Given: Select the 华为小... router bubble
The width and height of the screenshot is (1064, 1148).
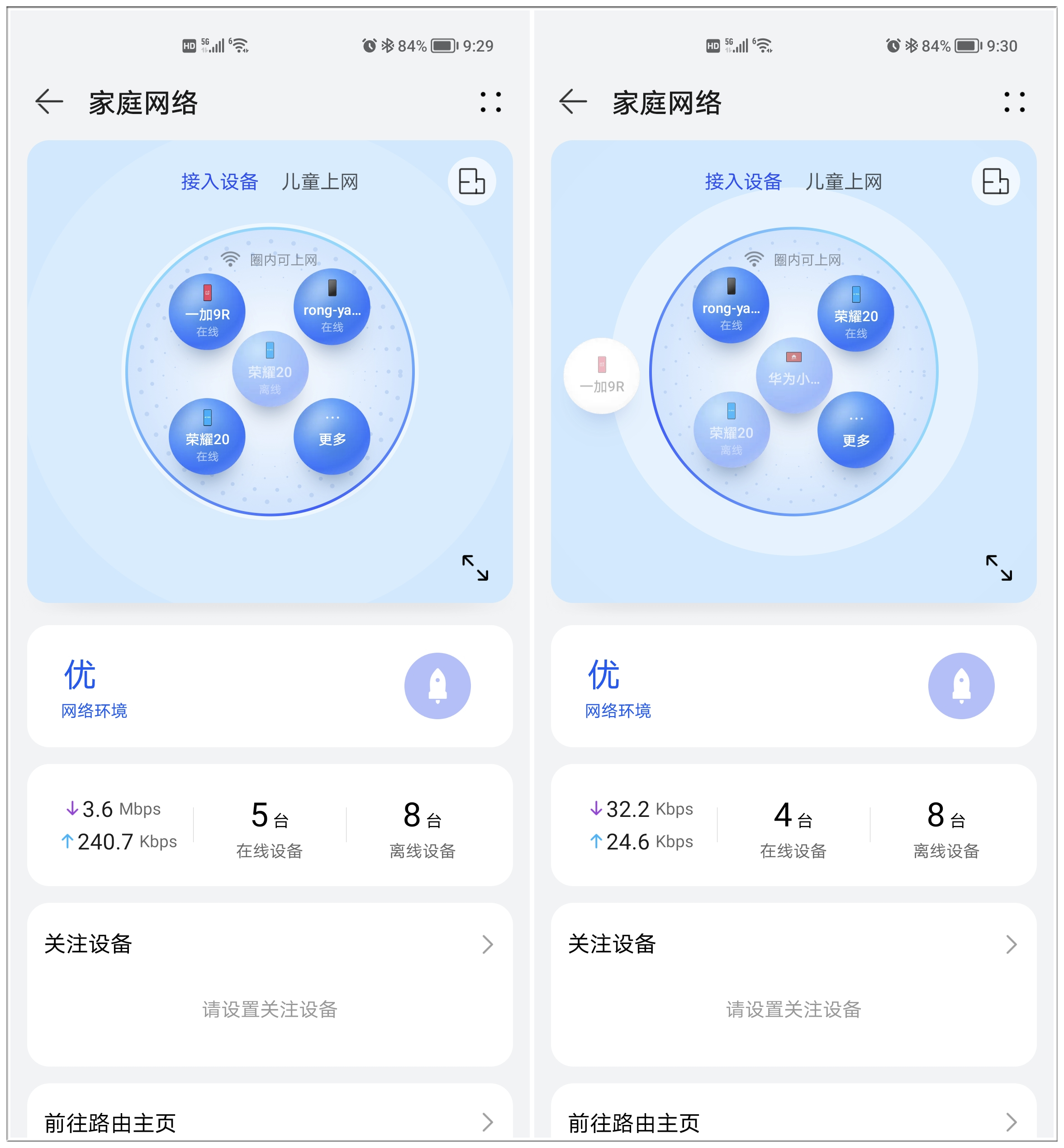Looking at the screenshot, I should (793, 374).
